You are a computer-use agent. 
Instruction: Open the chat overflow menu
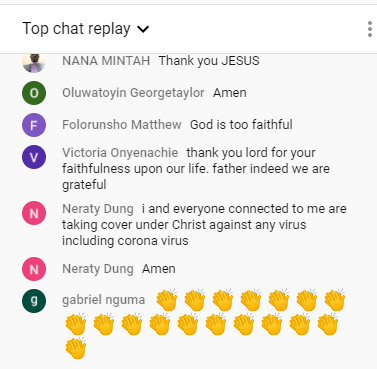pos(370,29)
